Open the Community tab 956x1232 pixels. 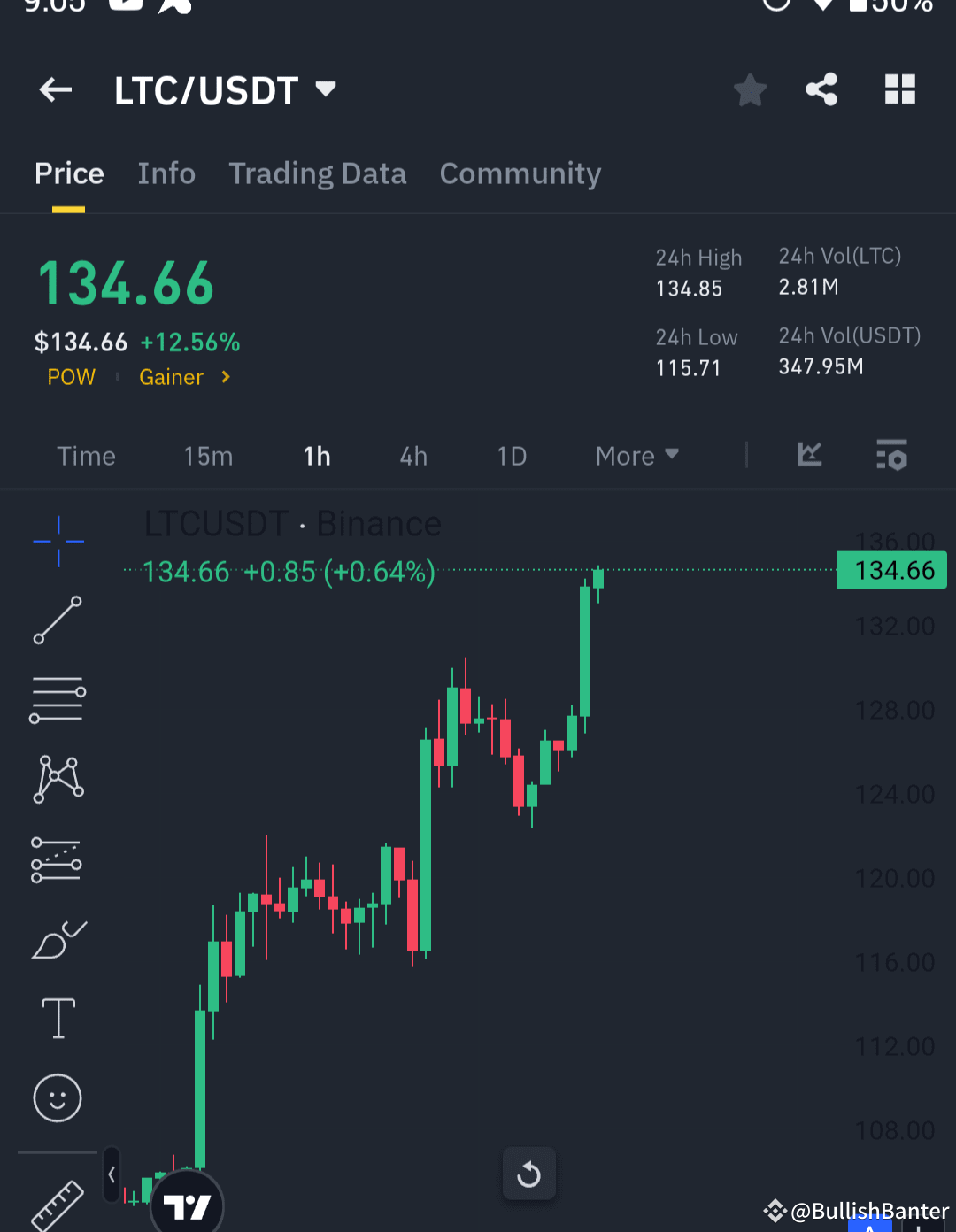coord(520,173)
